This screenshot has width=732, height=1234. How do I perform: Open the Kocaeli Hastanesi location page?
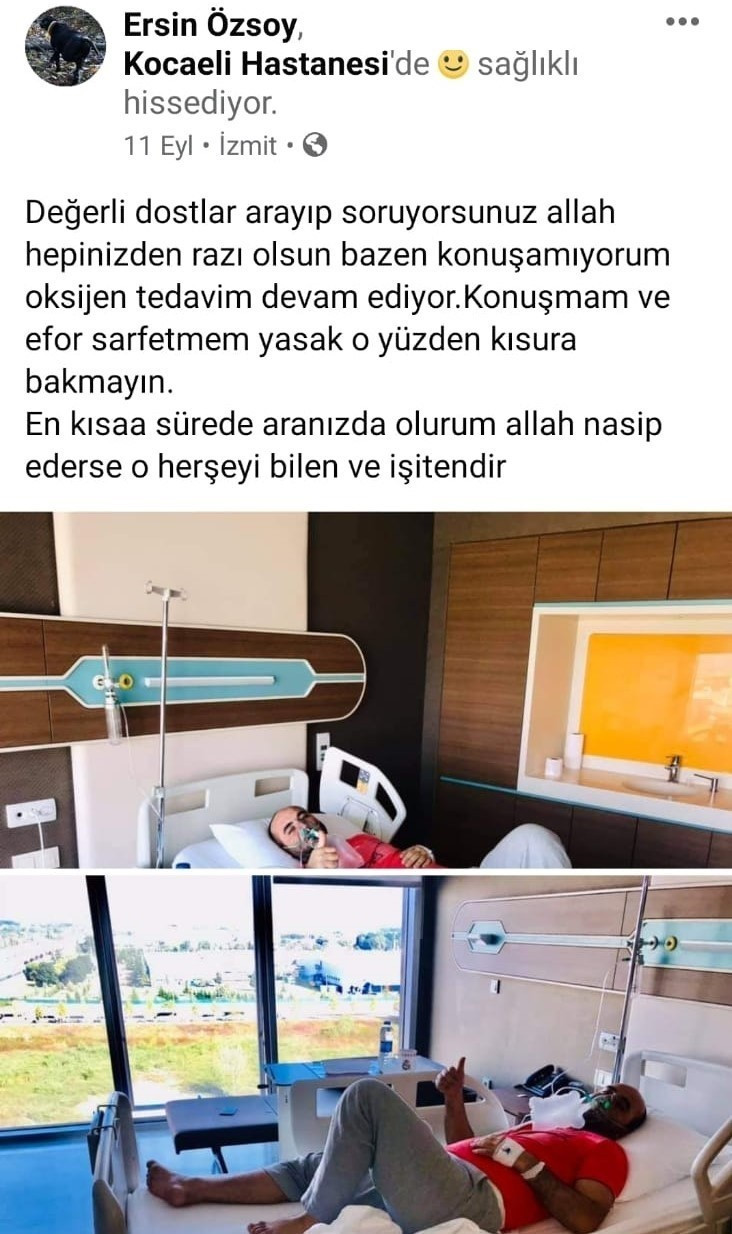click(x=252, y=65)
